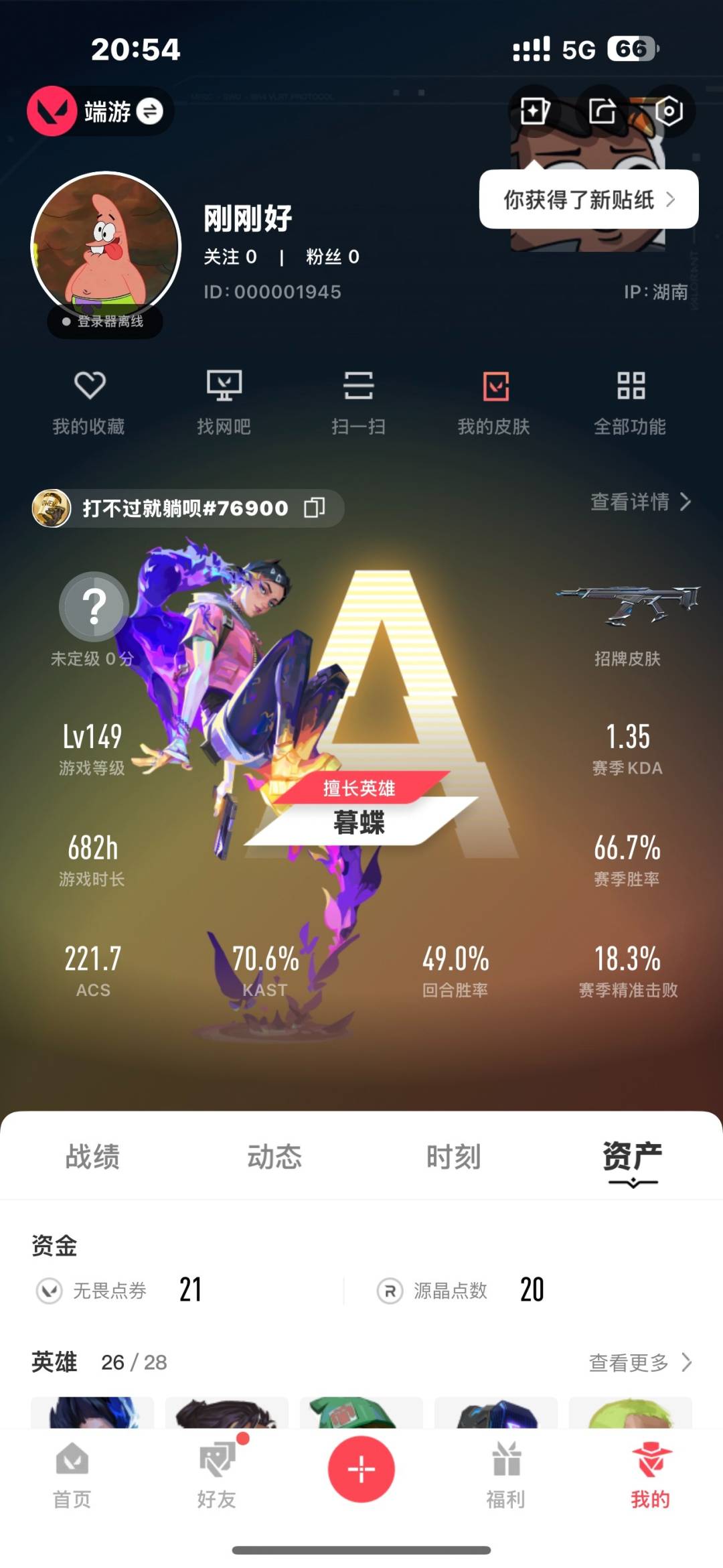The width and height of the screenshot is (723, 1568).
Task: Go to the 首页 home tab
Action: [72, 1476]
